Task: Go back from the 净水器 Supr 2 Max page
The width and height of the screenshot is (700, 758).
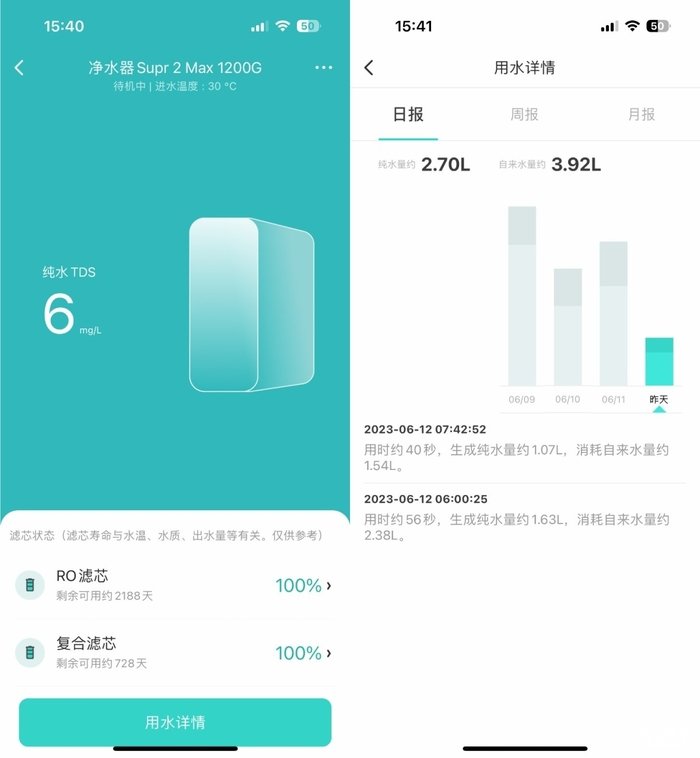Action: [x=19, y=68]
